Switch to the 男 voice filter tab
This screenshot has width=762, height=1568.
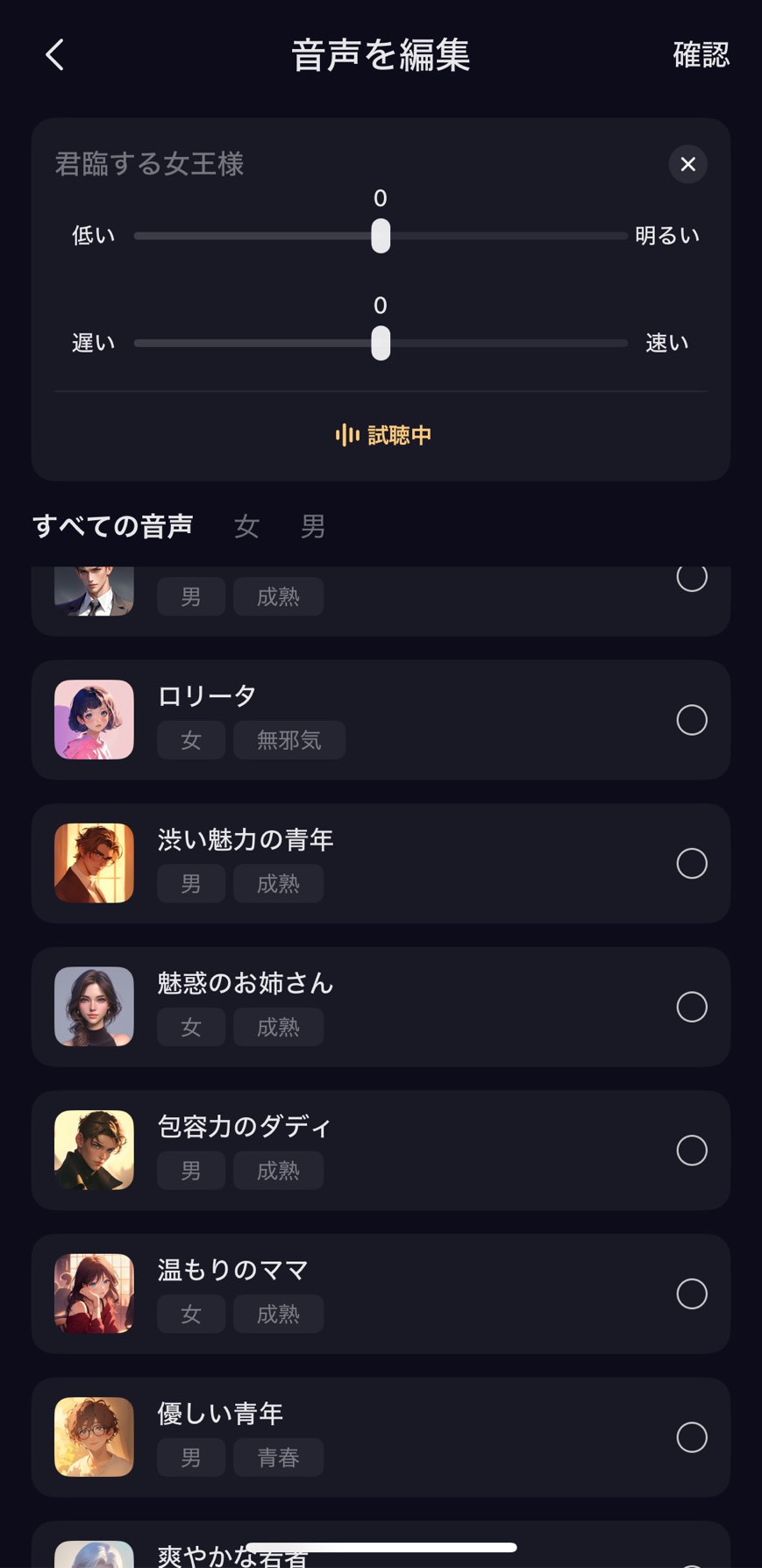point(312,525)
